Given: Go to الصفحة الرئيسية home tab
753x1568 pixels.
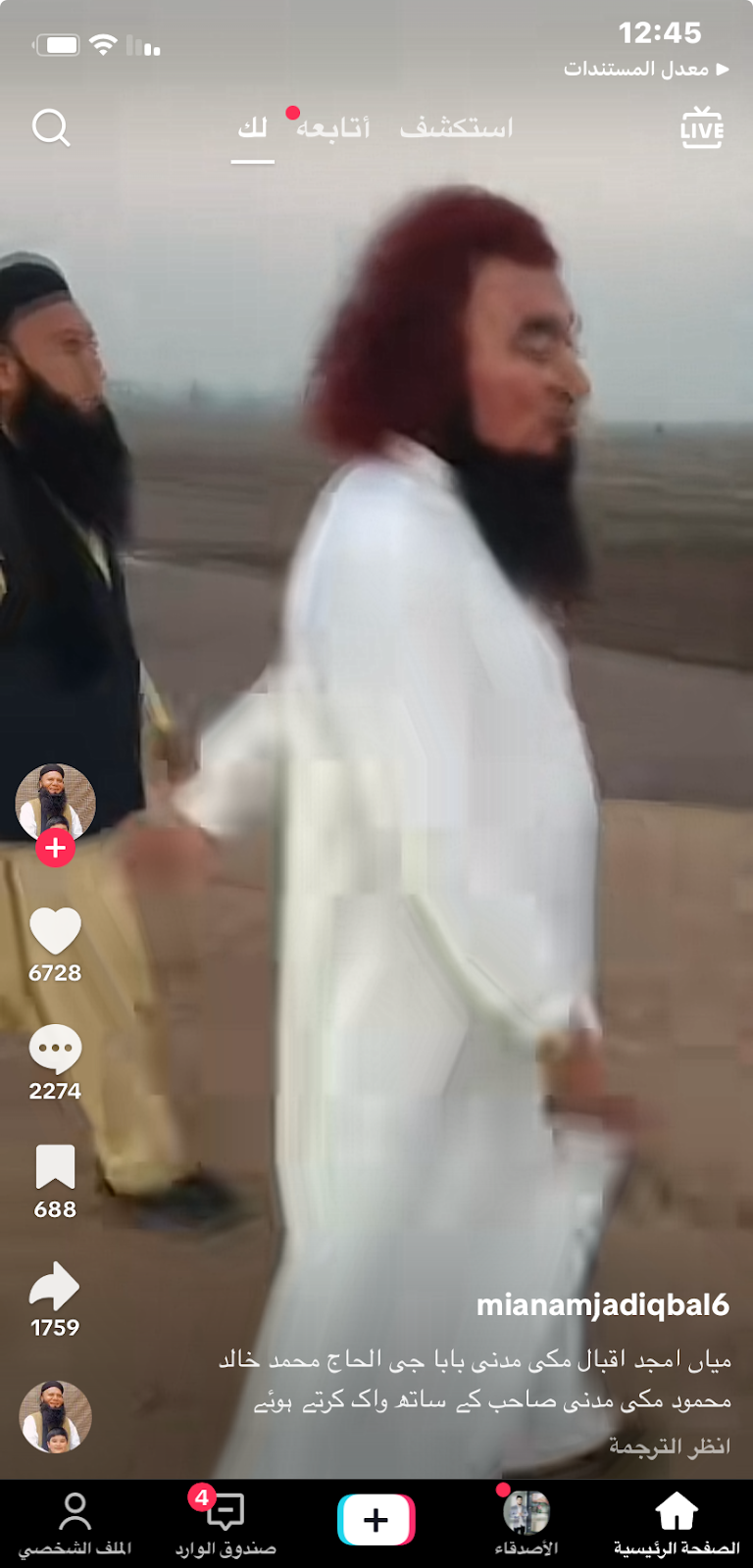Looking at the screenshot, I should (x=677, y=1524).
